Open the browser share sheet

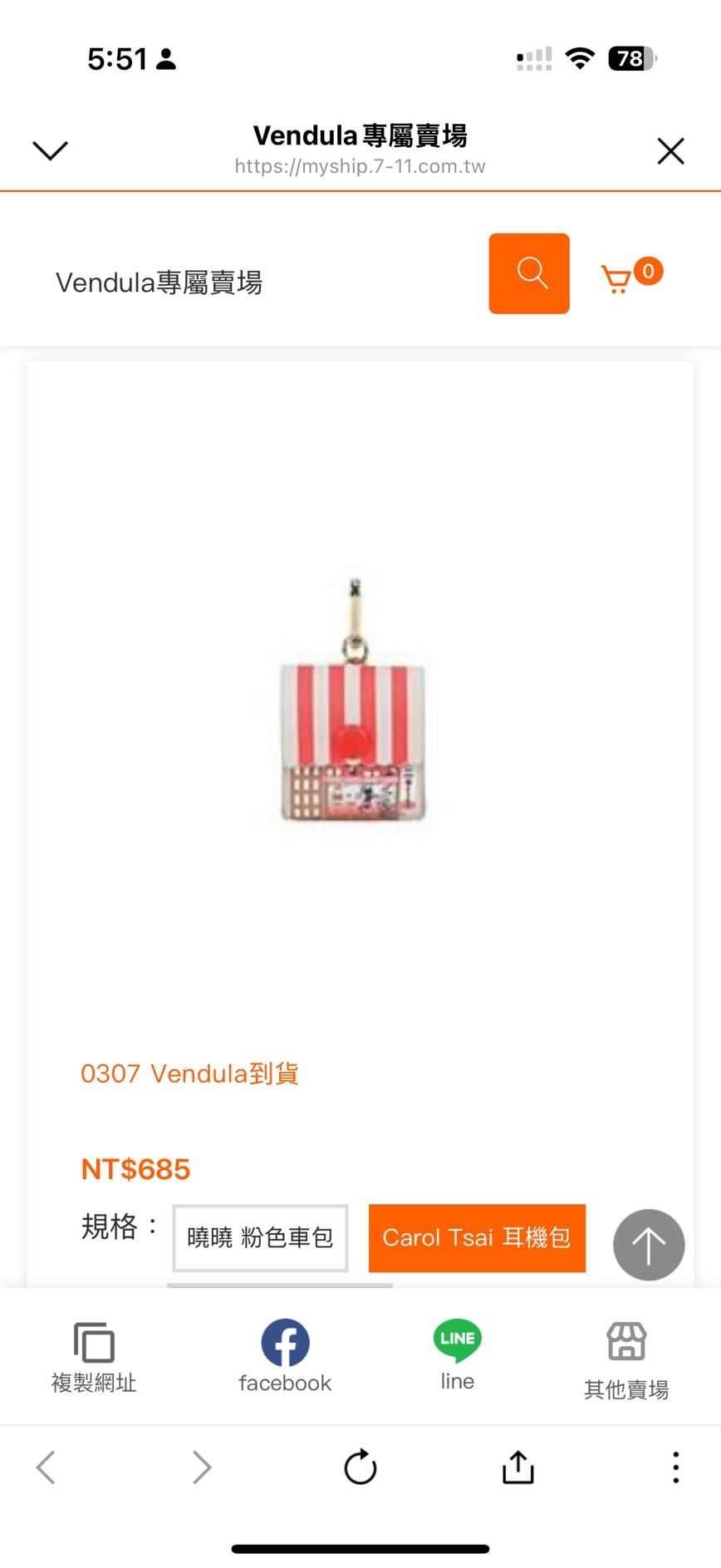pyautogui.click(x=517, y=1467)
